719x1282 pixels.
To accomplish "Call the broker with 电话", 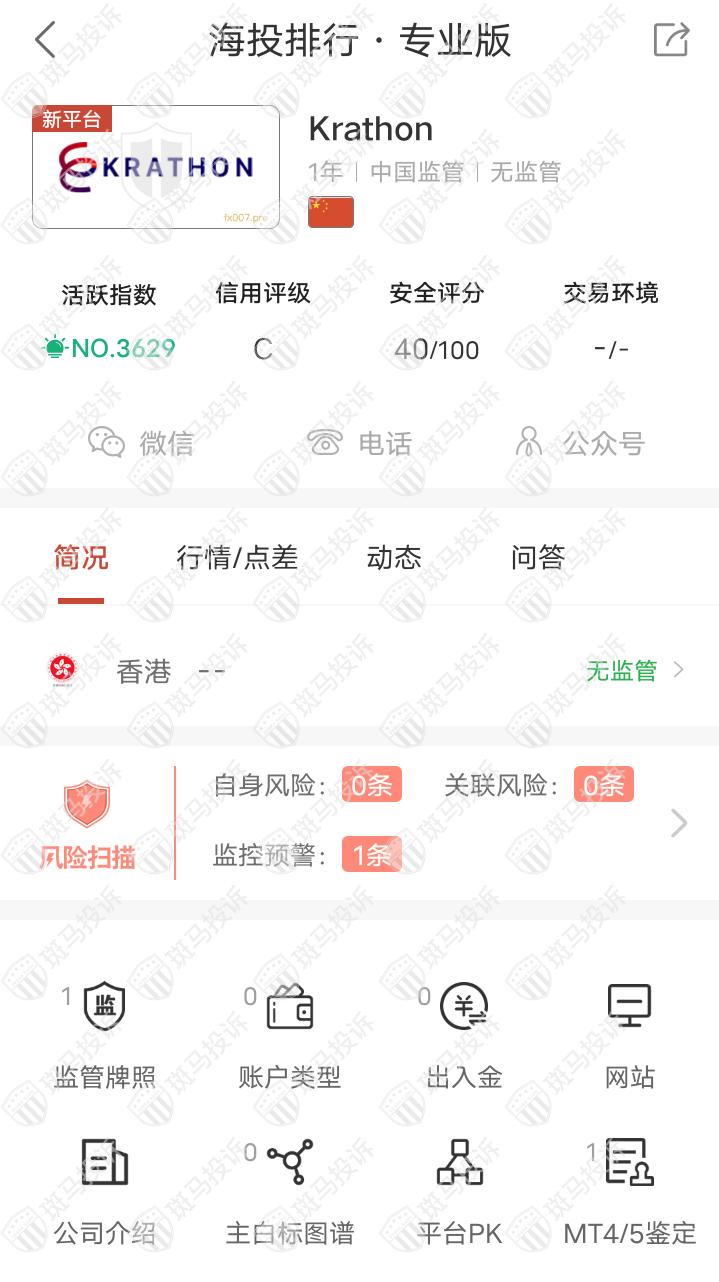I will pyautogui.click(x=360, y=443).
